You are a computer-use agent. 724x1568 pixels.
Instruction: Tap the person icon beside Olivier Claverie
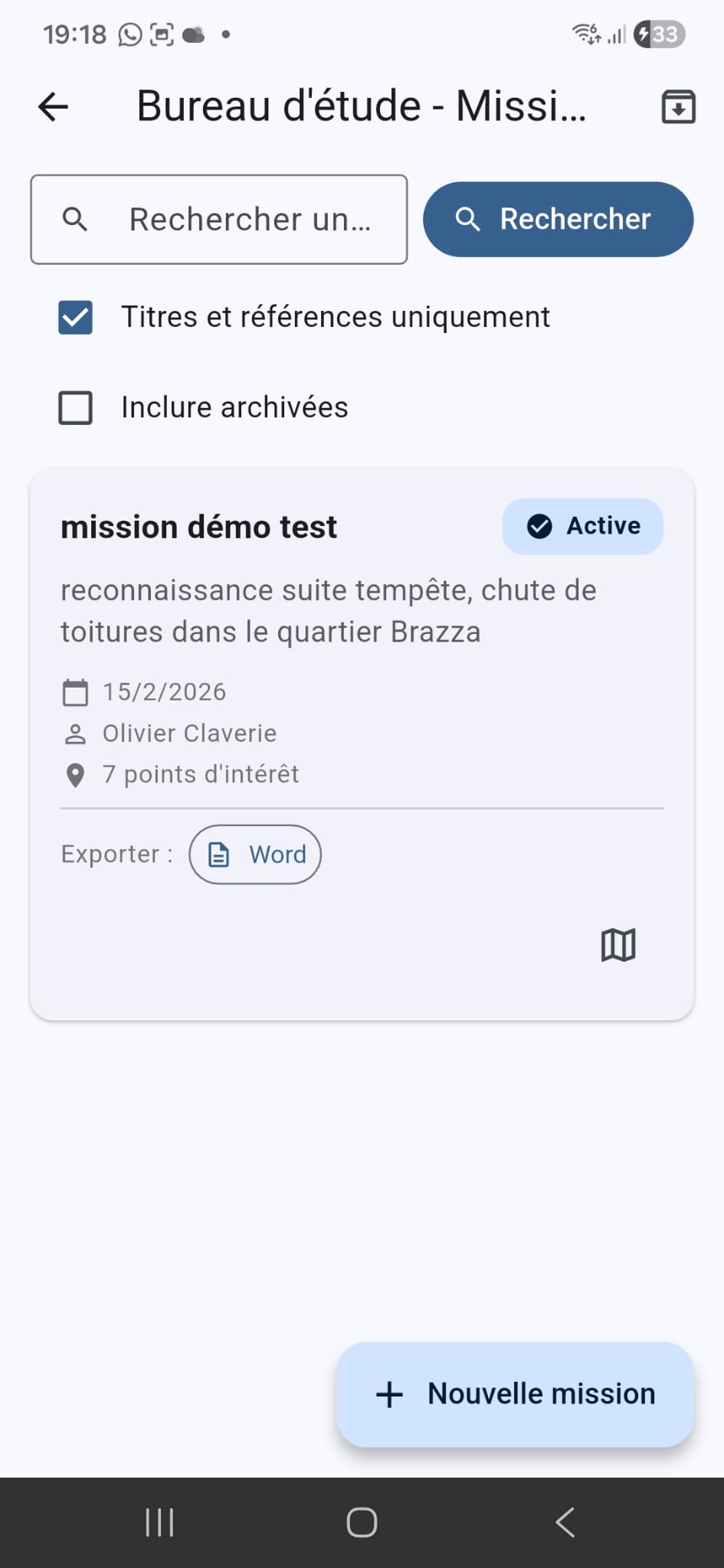(74, 733)
